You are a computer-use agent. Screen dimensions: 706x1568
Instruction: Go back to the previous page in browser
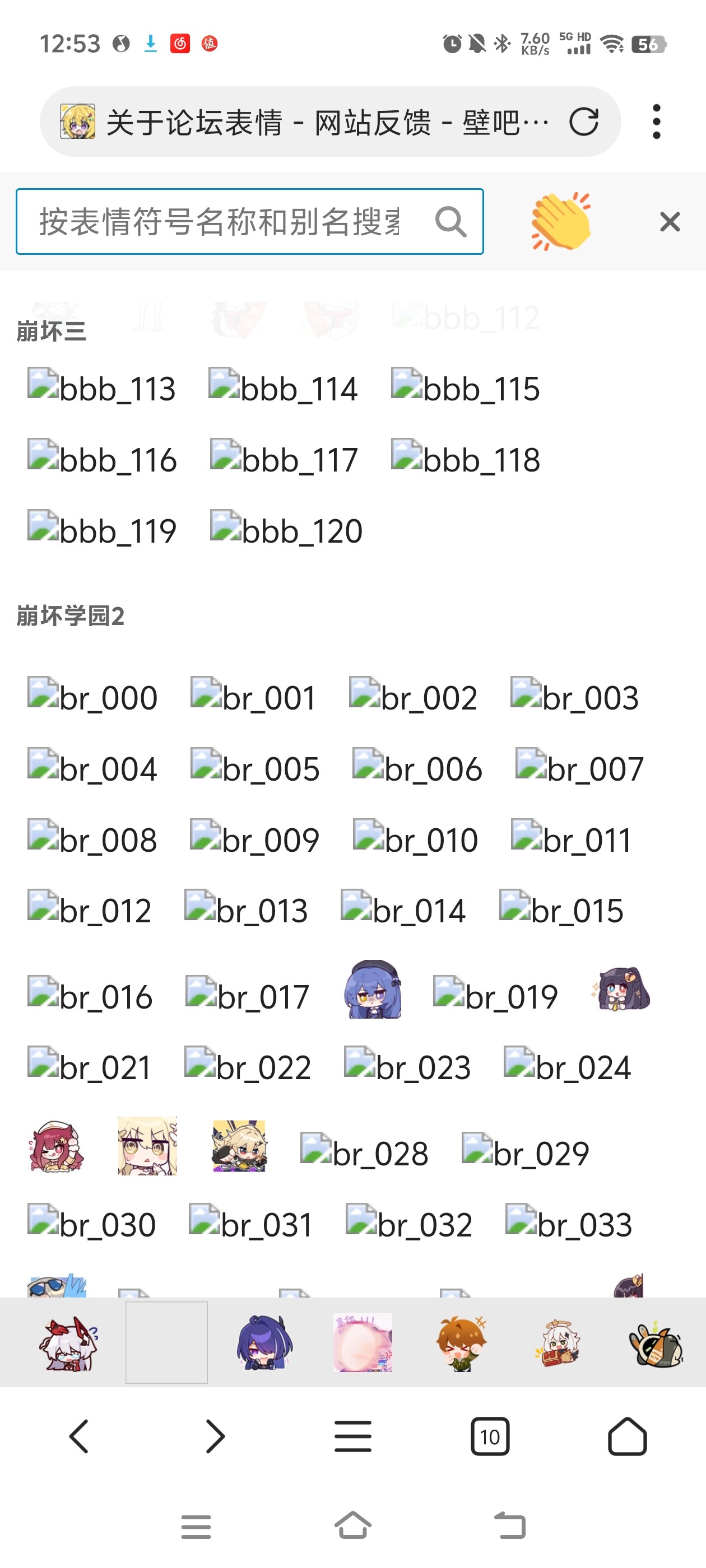point(79,1436)
